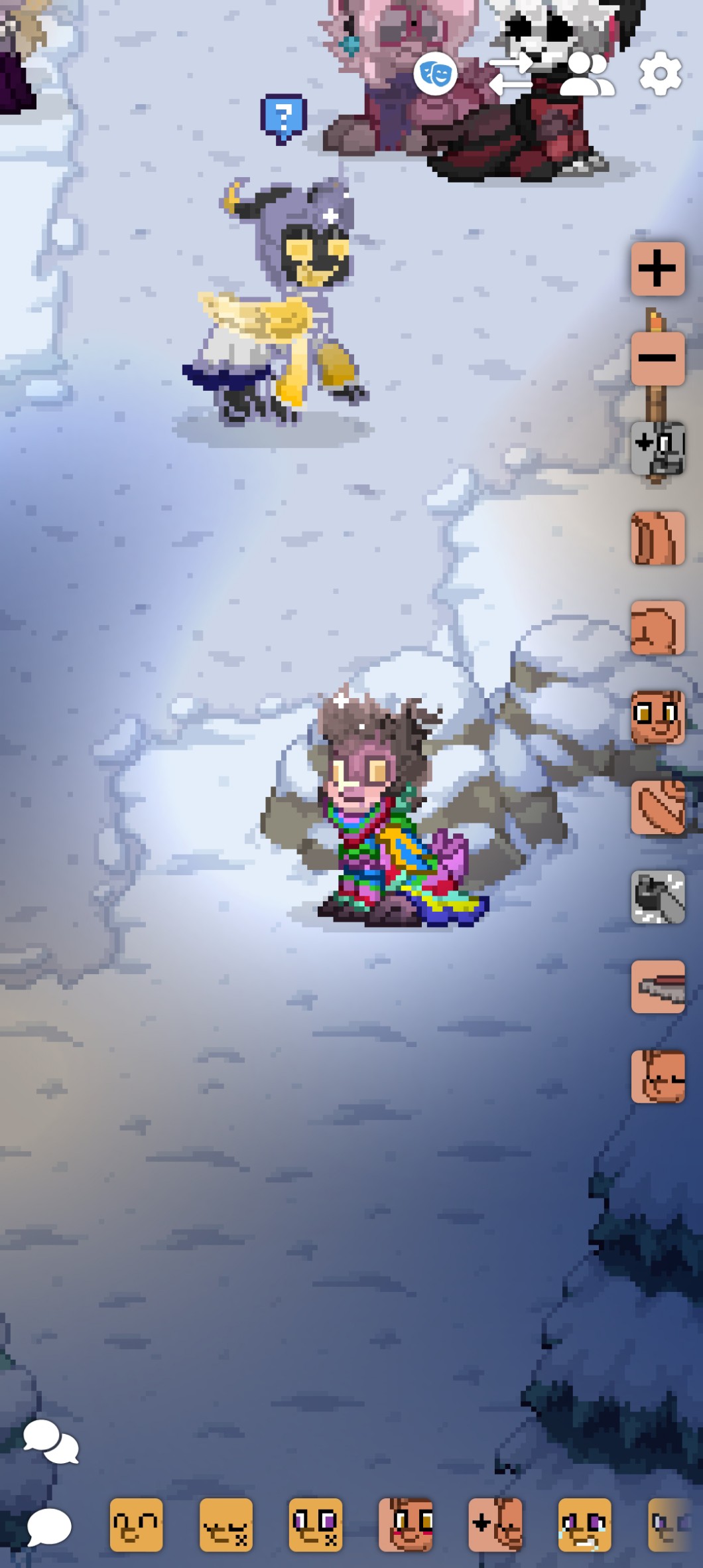Use the gray anvil-like action button
The image size is (703, 1568).
click(x=657, y=897)
